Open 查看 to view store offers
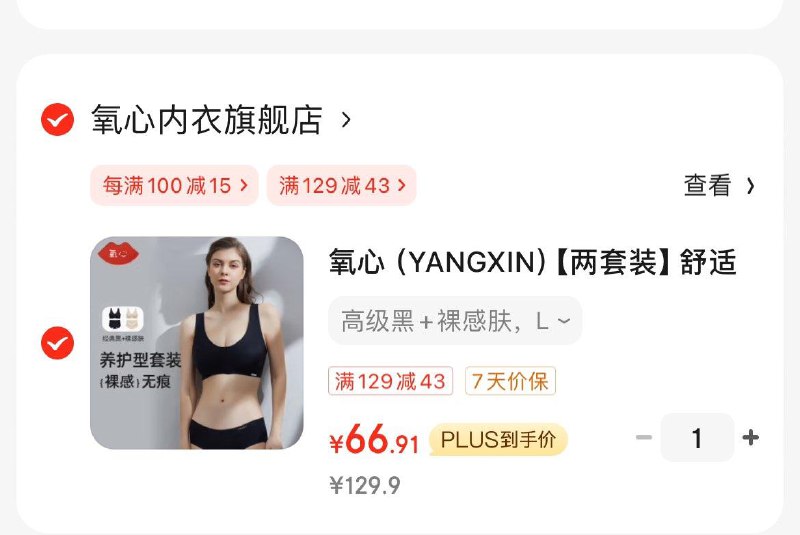This screenshot has width=800, height=535. (x=718, y=186)
